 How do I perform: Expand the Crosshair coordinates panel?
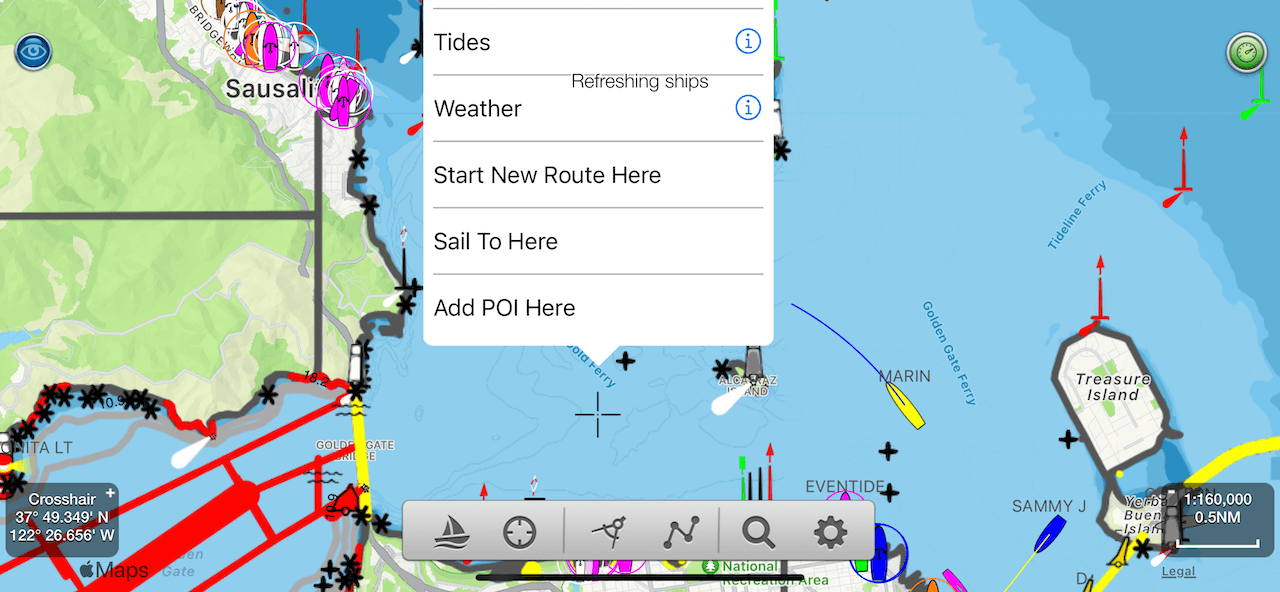pos(109,494)
